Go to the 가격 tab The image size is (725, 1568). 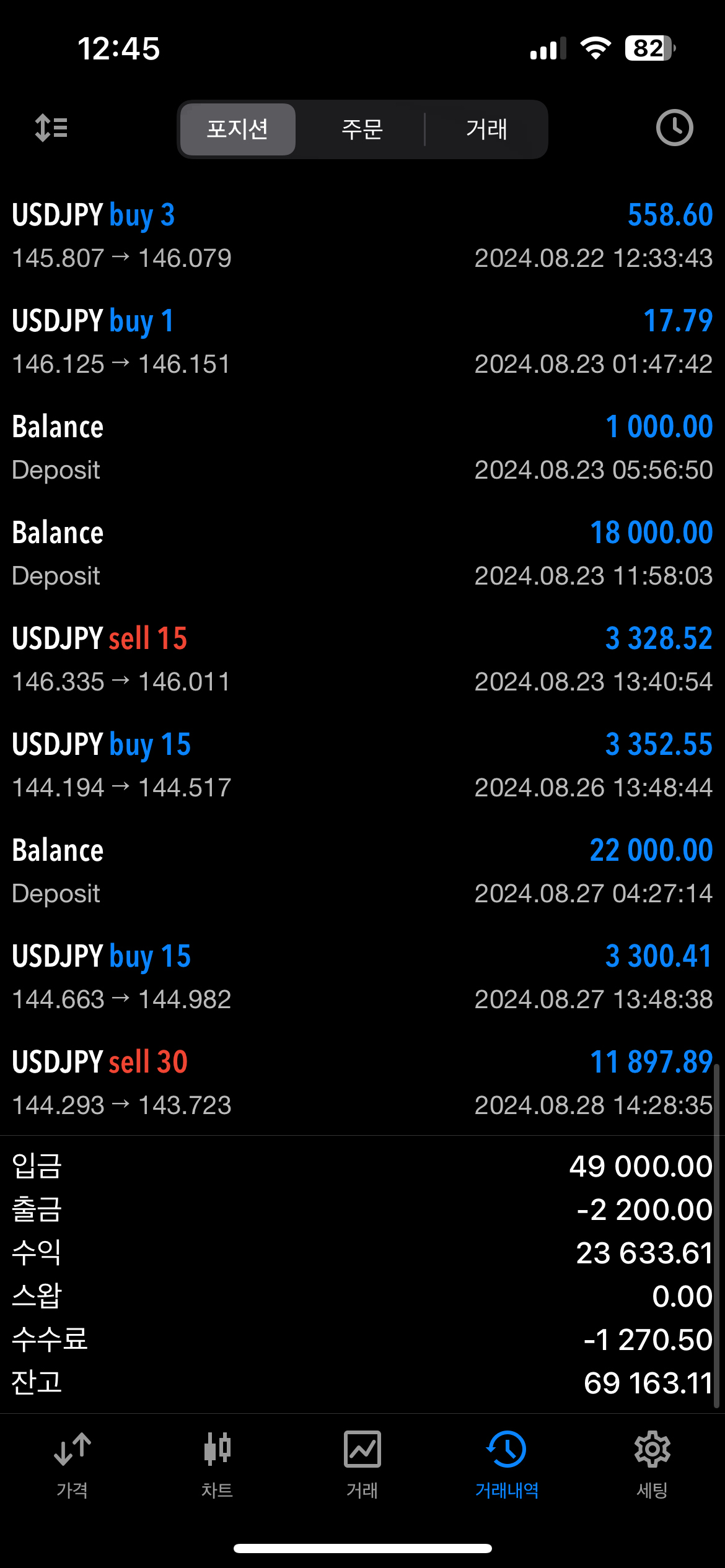72,1464
